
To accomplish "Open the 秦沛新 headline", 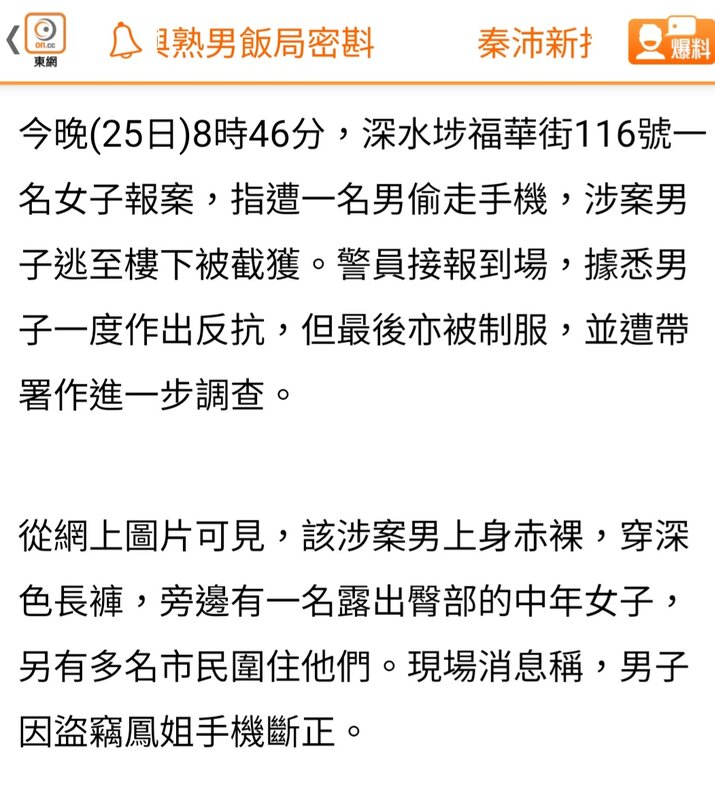I will (x=533, y=43).
